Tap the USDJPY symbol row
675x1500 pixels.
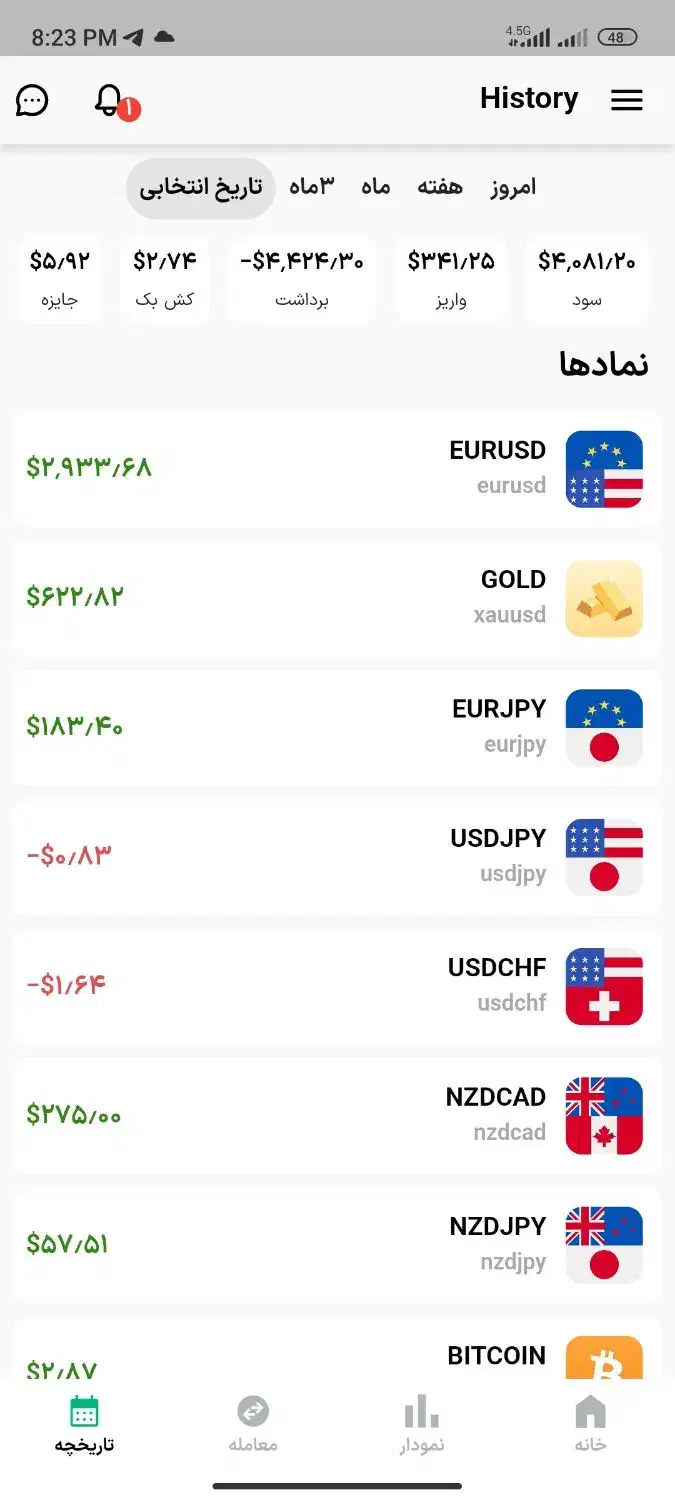point(337,856)
